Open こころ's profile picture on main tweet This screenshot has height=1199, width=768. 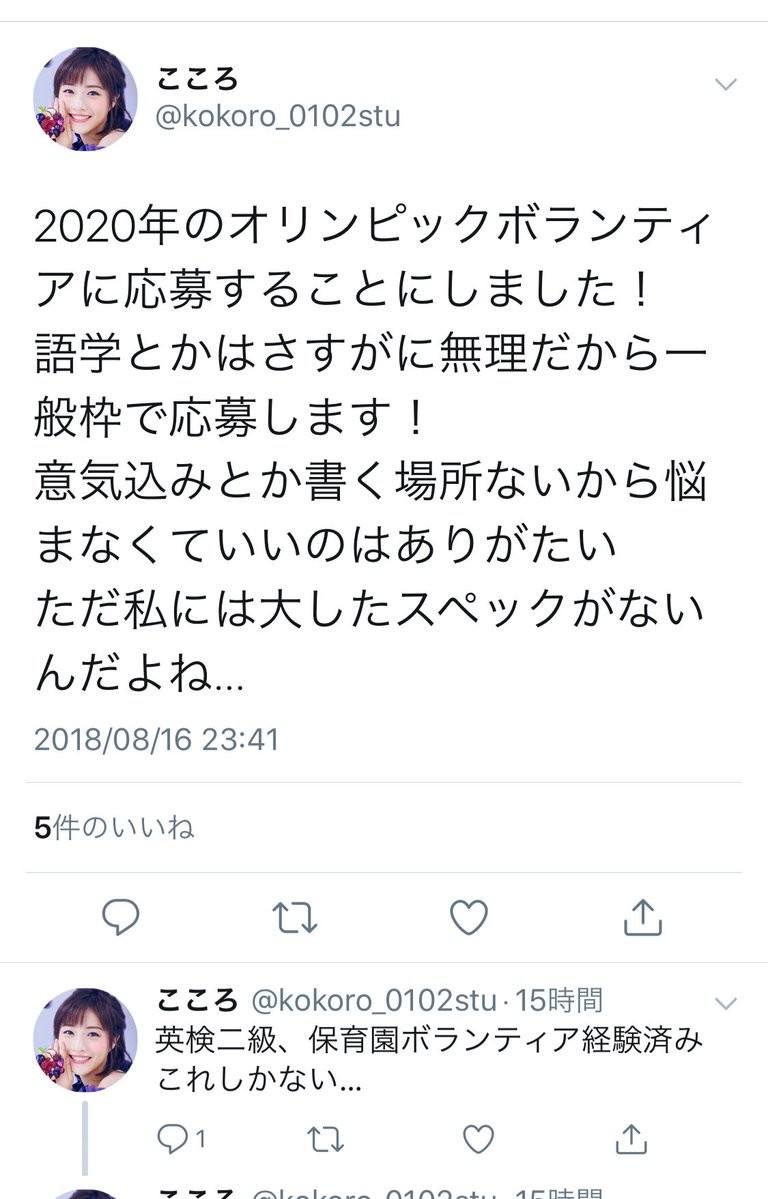[85, 99]
